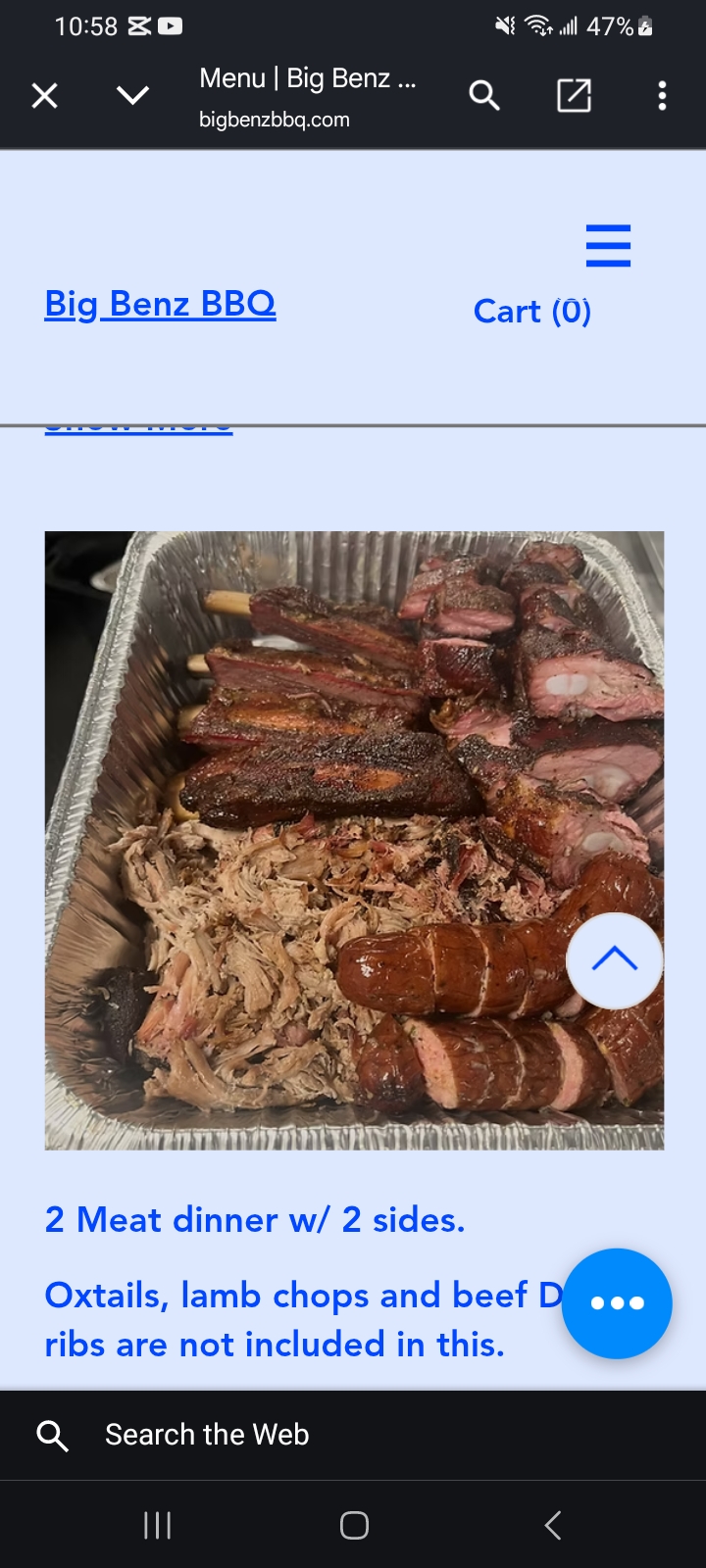Screen dimensions: 706x1568
Task: Minimize browser with the down chevron
Action: click(132, 95)
